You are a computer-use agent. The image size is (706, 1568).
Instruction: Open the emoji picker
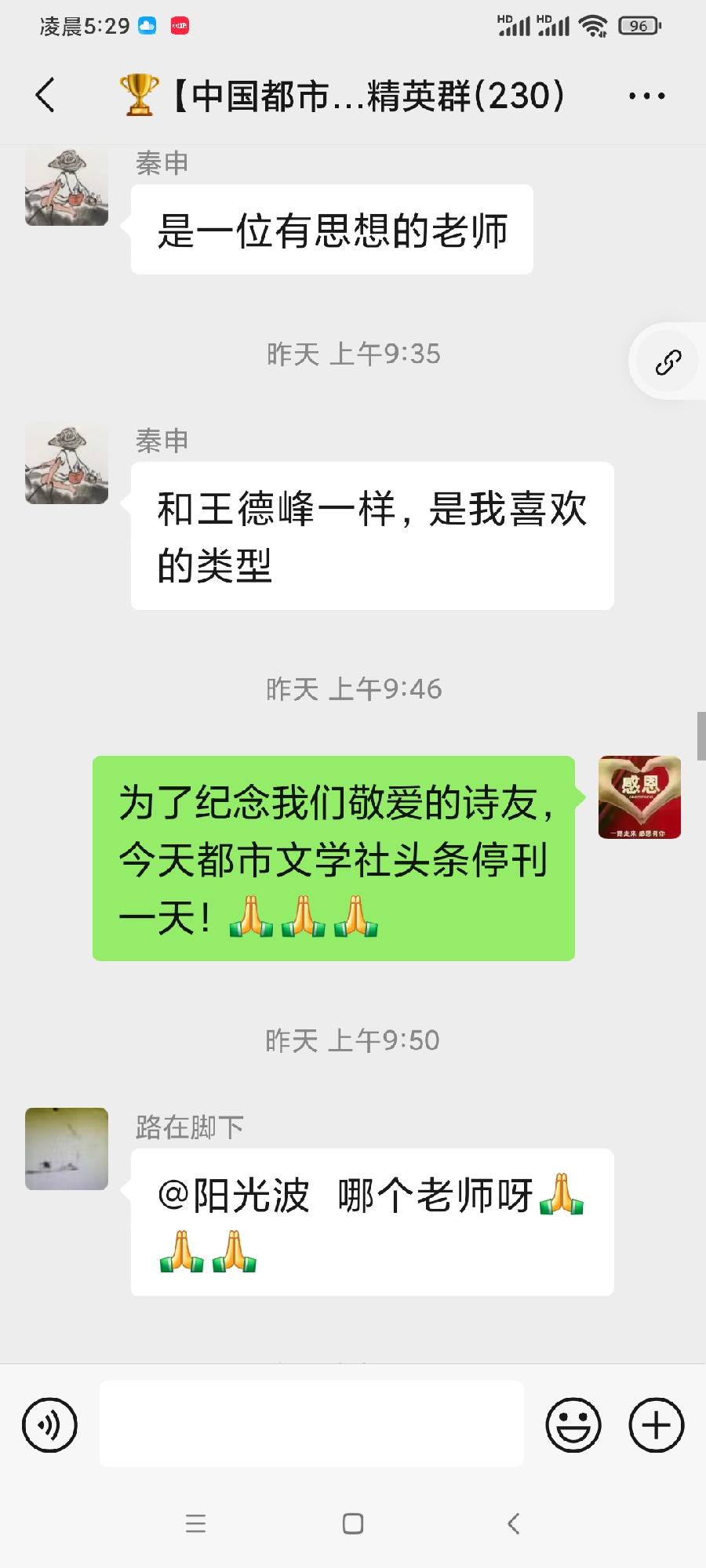(x=573, y=1425)
